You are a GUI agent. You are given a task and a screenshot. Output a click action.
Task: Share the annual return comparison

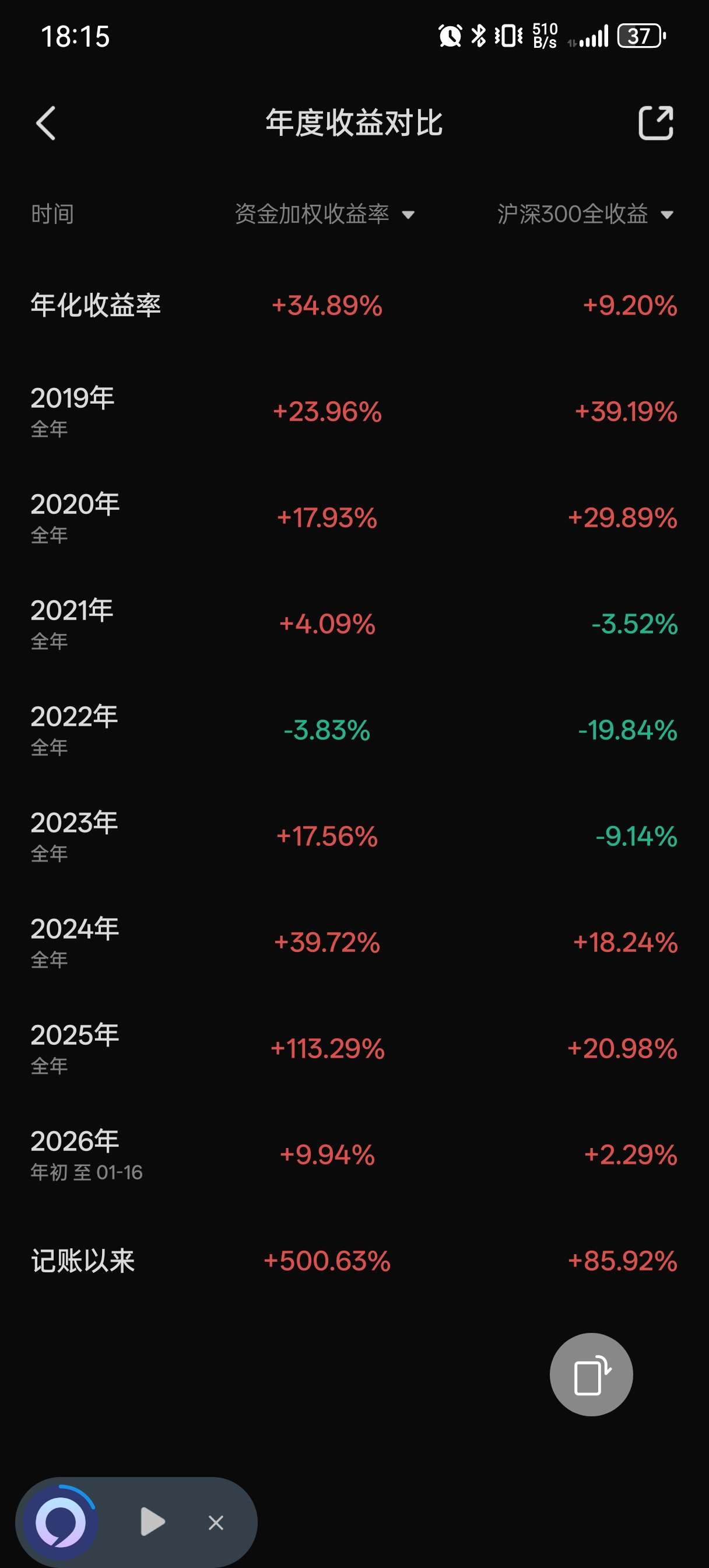[655, 123]
